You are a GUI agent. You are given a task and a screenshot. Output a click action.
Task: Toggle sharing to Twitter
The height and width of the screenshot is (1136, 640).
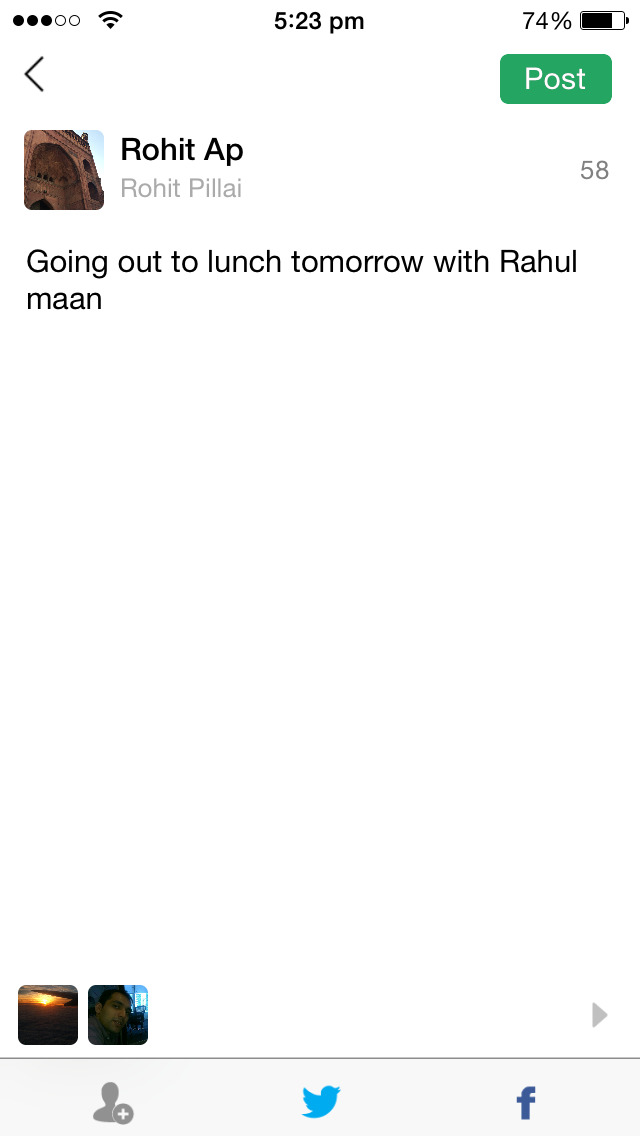pyautogui.click(x=321, y=1102)
